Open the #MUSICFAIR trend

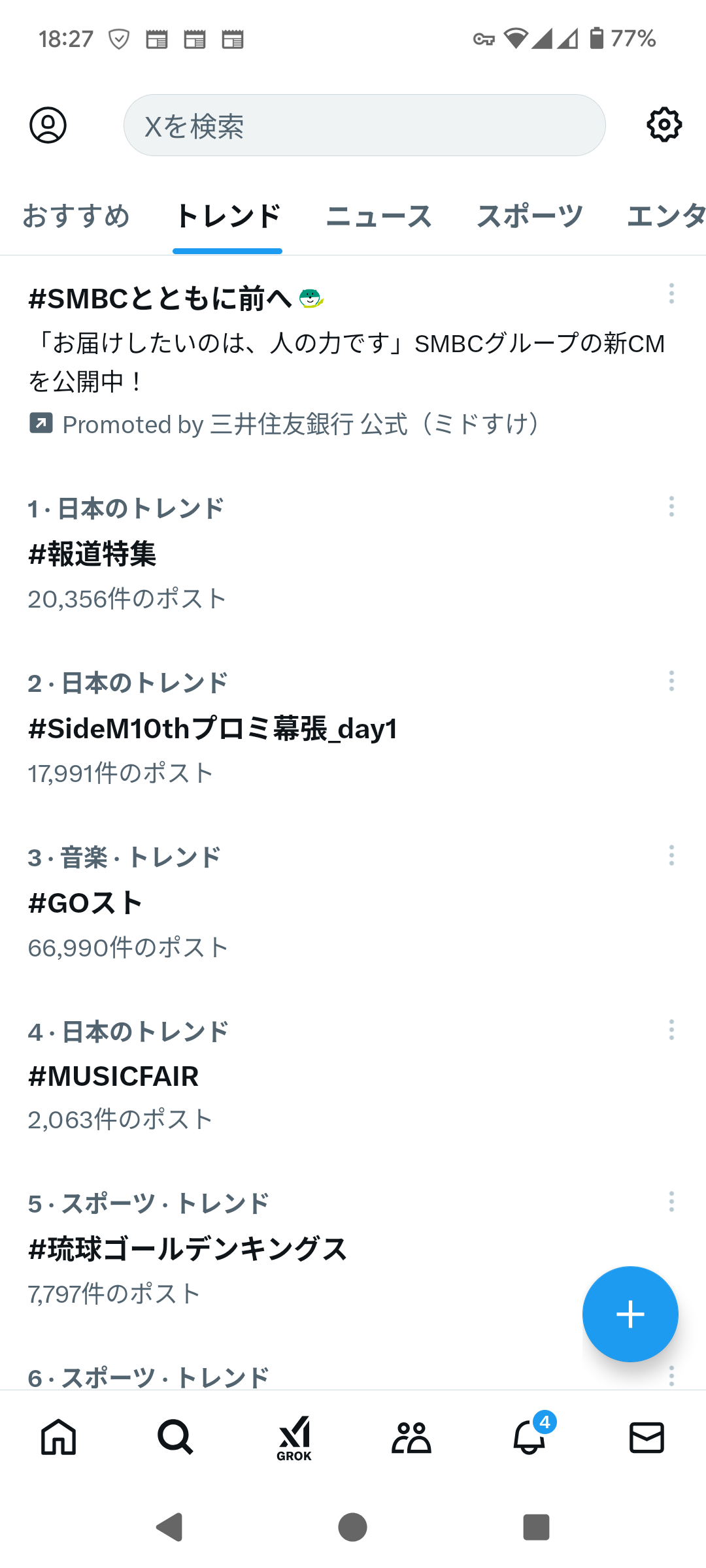113,1076
